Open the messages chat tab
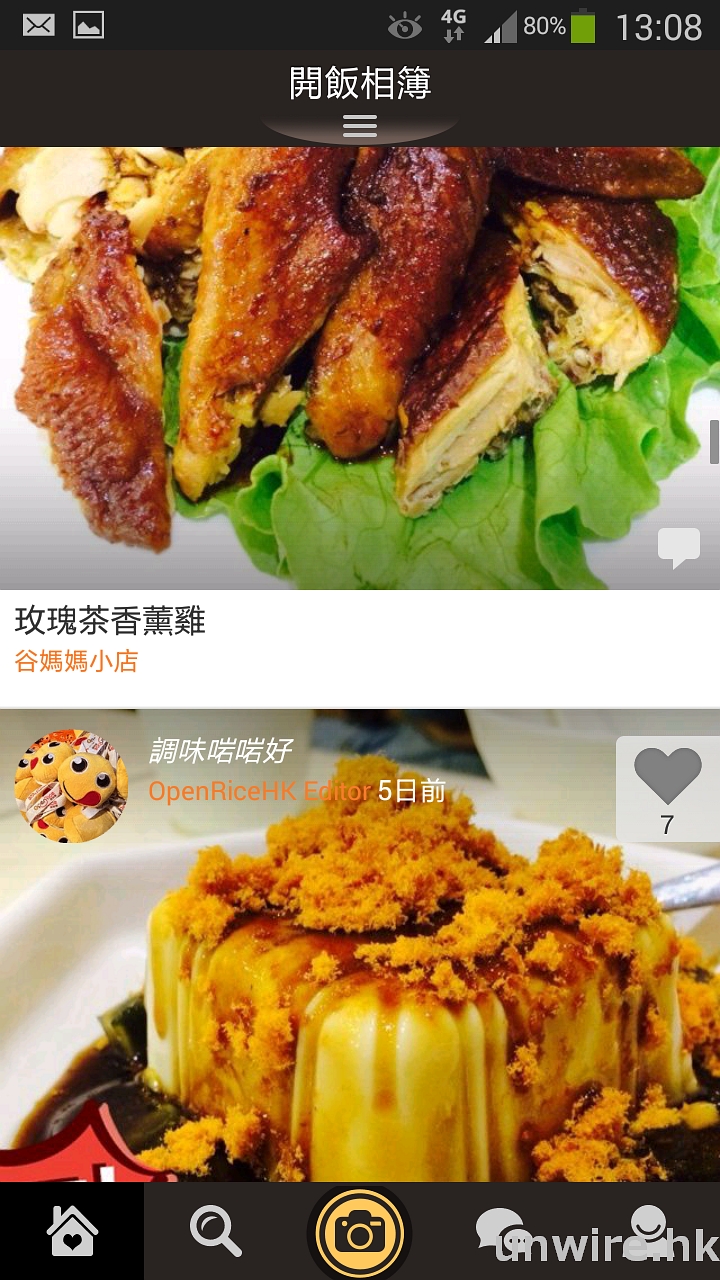This screenshot has width=720, height=1280. [502, 1231]
